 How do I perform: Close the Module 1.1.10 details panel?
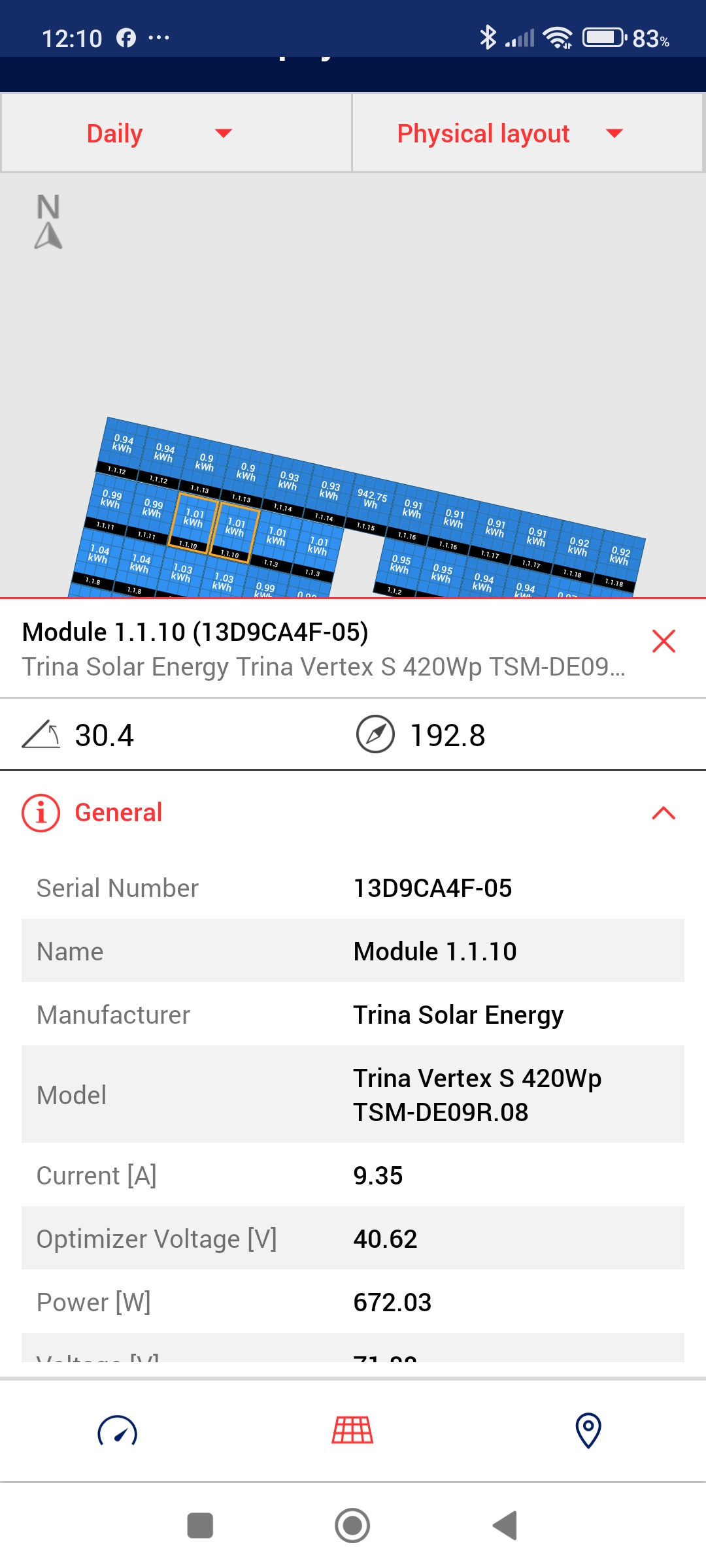(664, 641)
